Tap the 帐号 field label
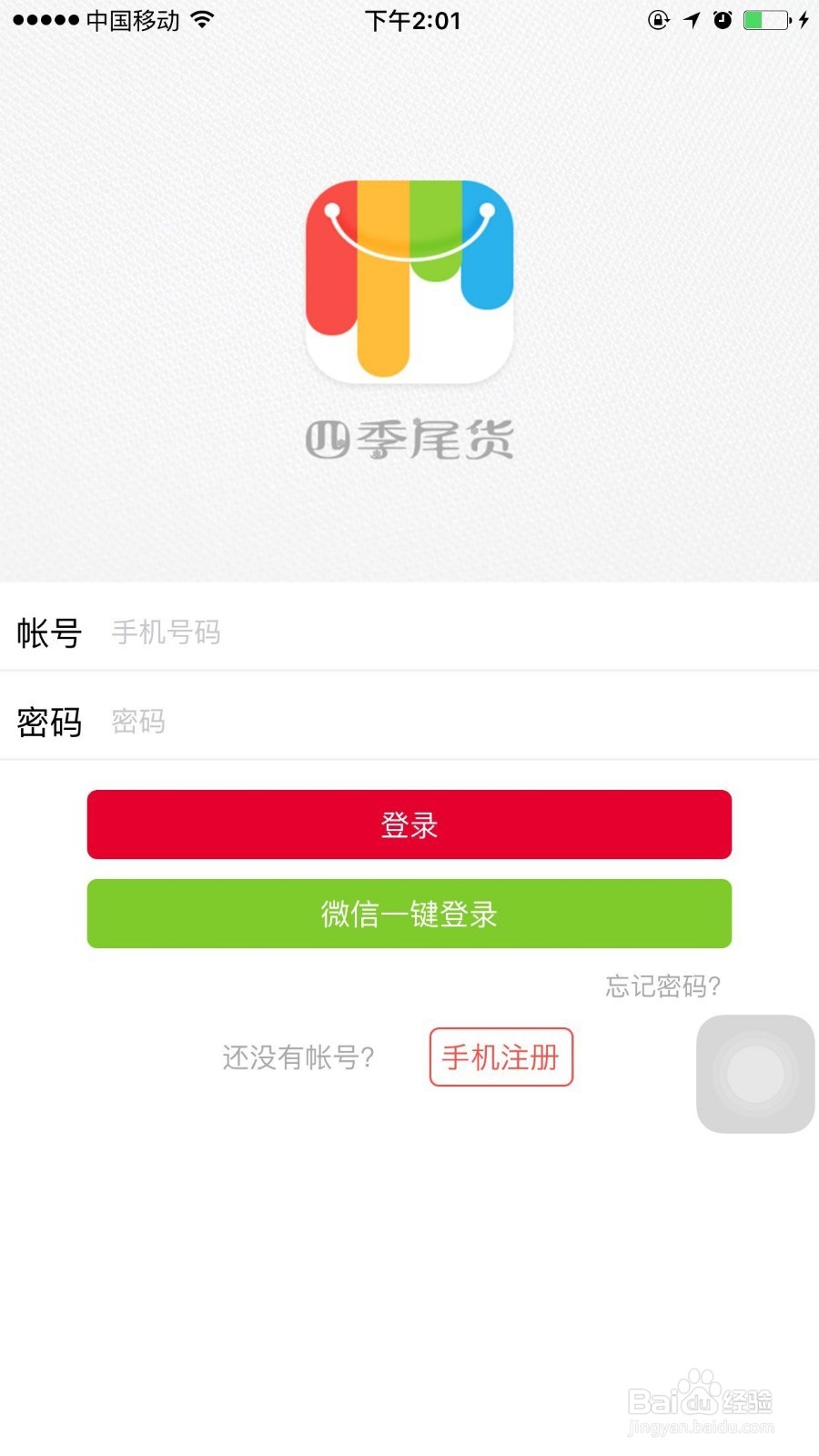This screenshot has height=1456, width=819. (48, 632)
